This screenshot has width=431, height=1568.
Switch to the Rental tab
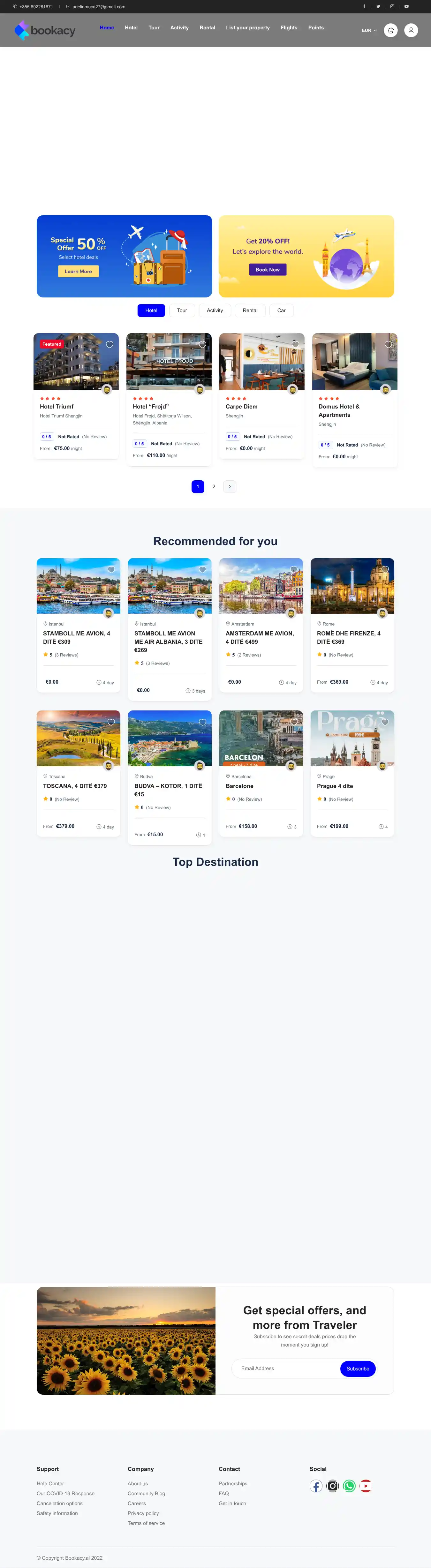pos(250,311)
